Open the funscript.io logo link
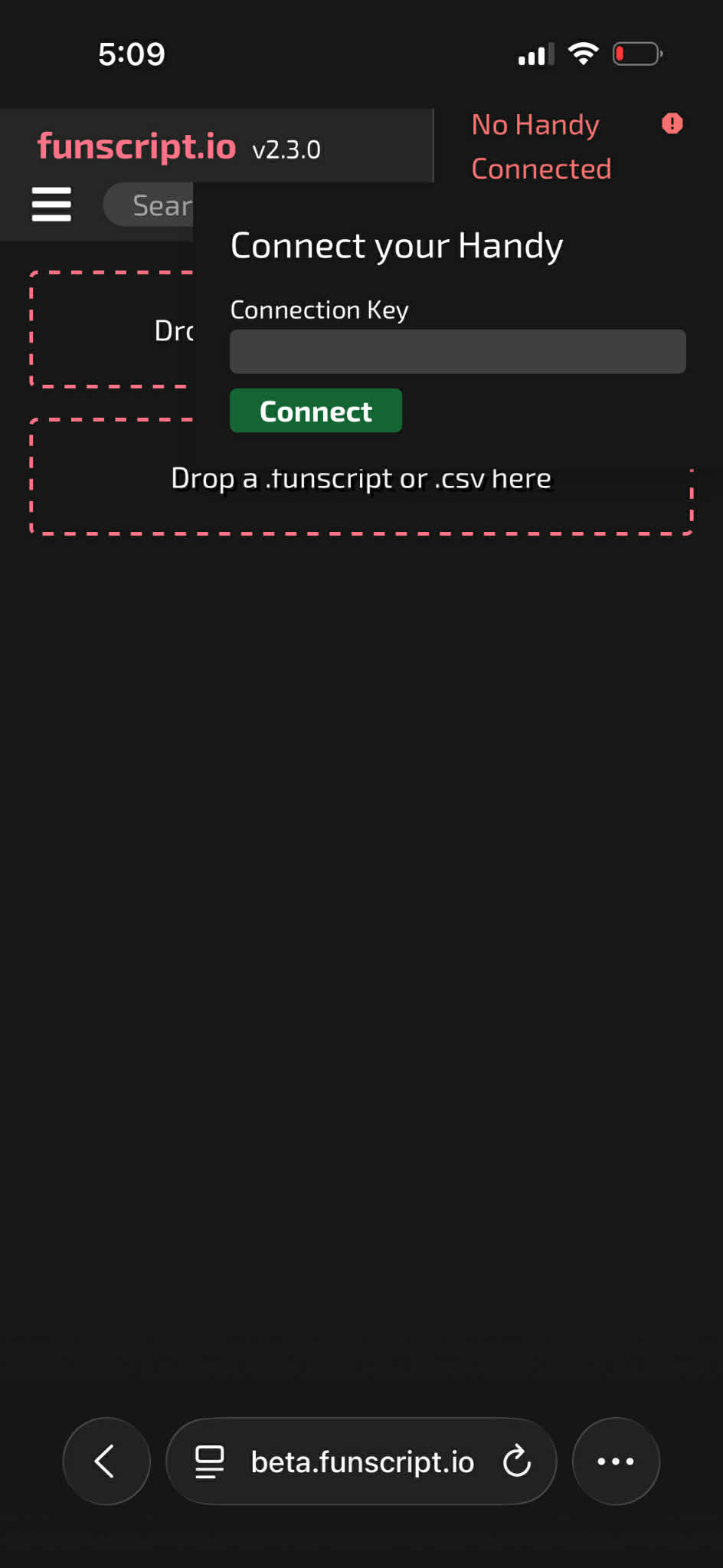 coord(137,146)
